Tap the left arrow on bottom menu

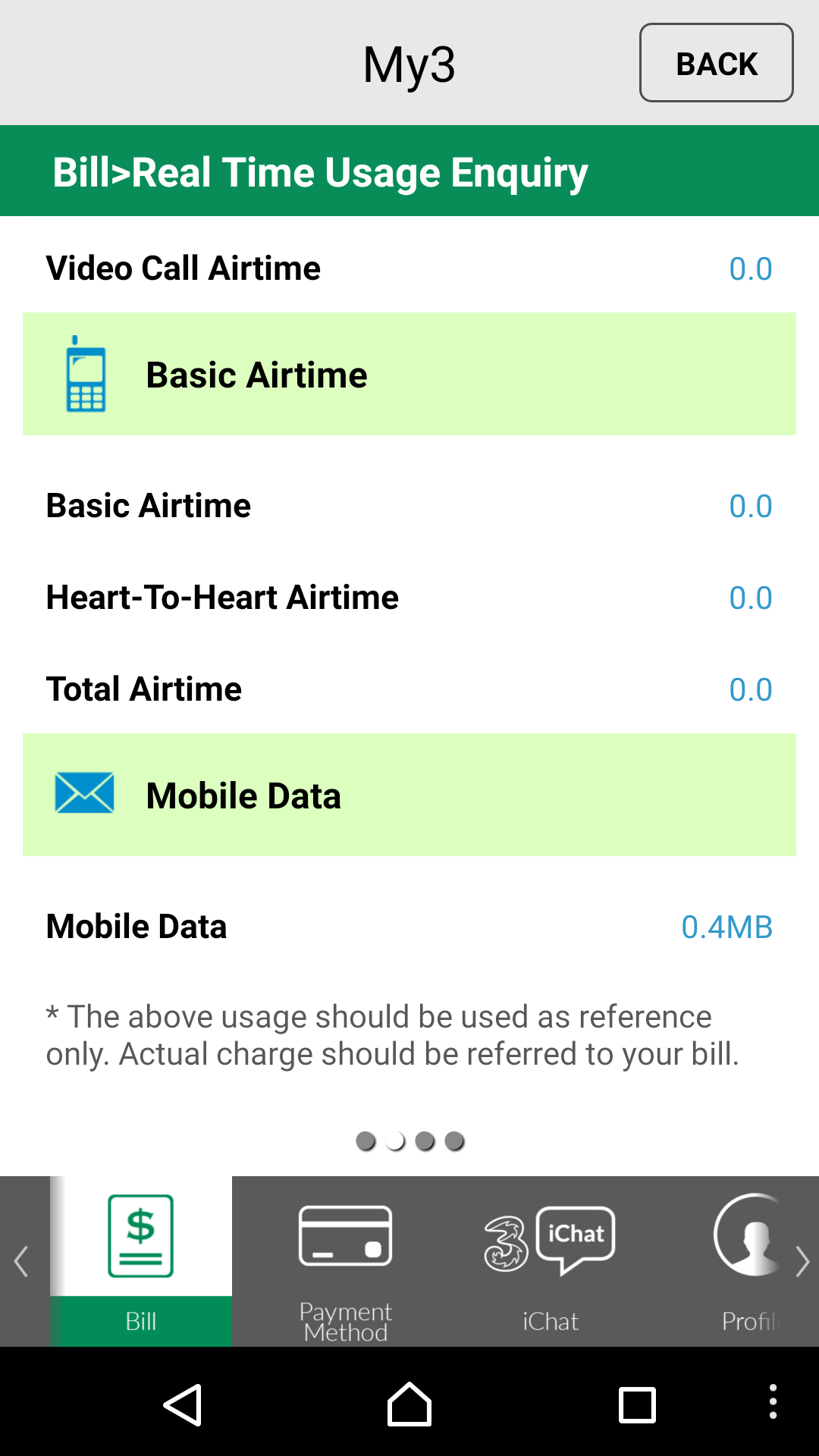(21, 1262)
